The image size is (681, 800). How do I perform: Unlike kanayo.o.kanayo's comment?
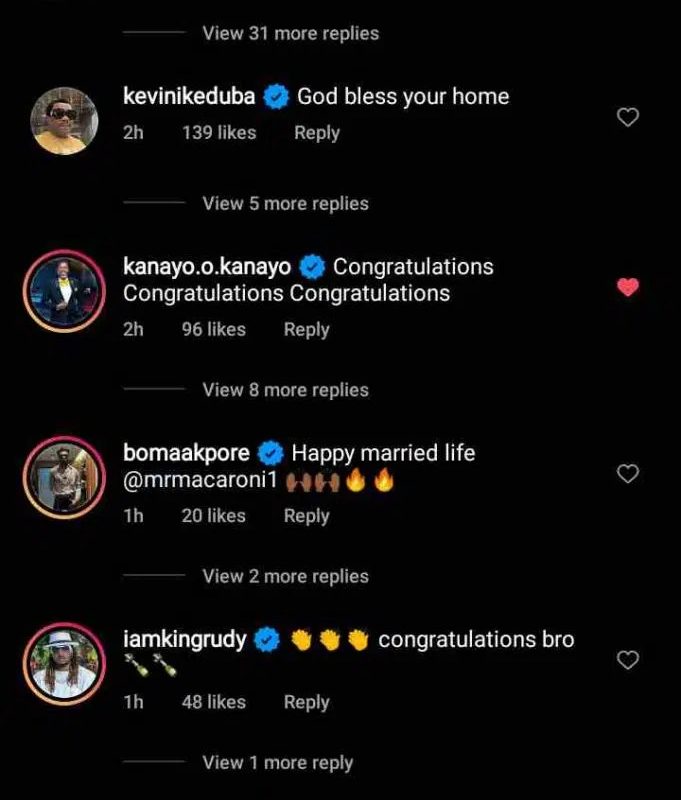(x=627, y=288)
